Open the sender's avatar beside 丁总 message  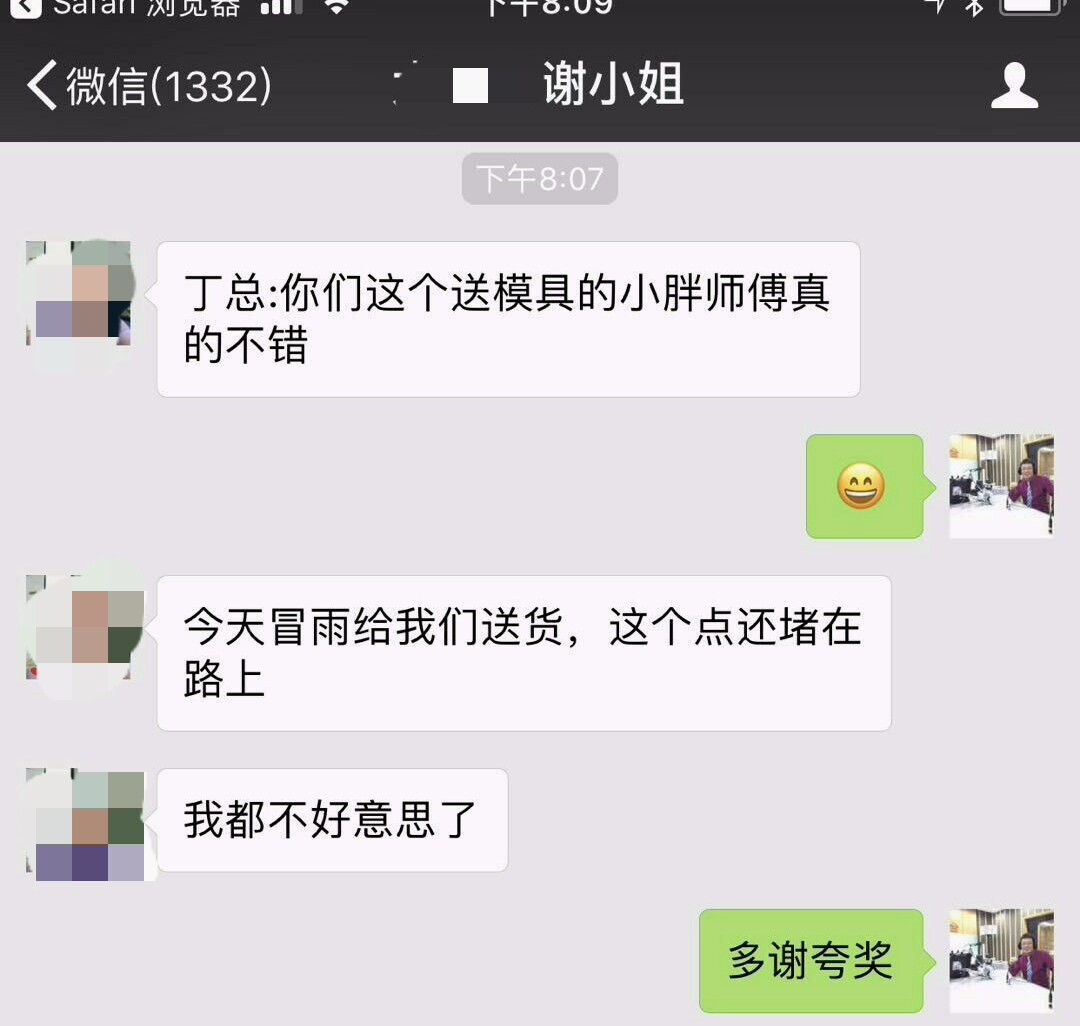coord(79,295)
